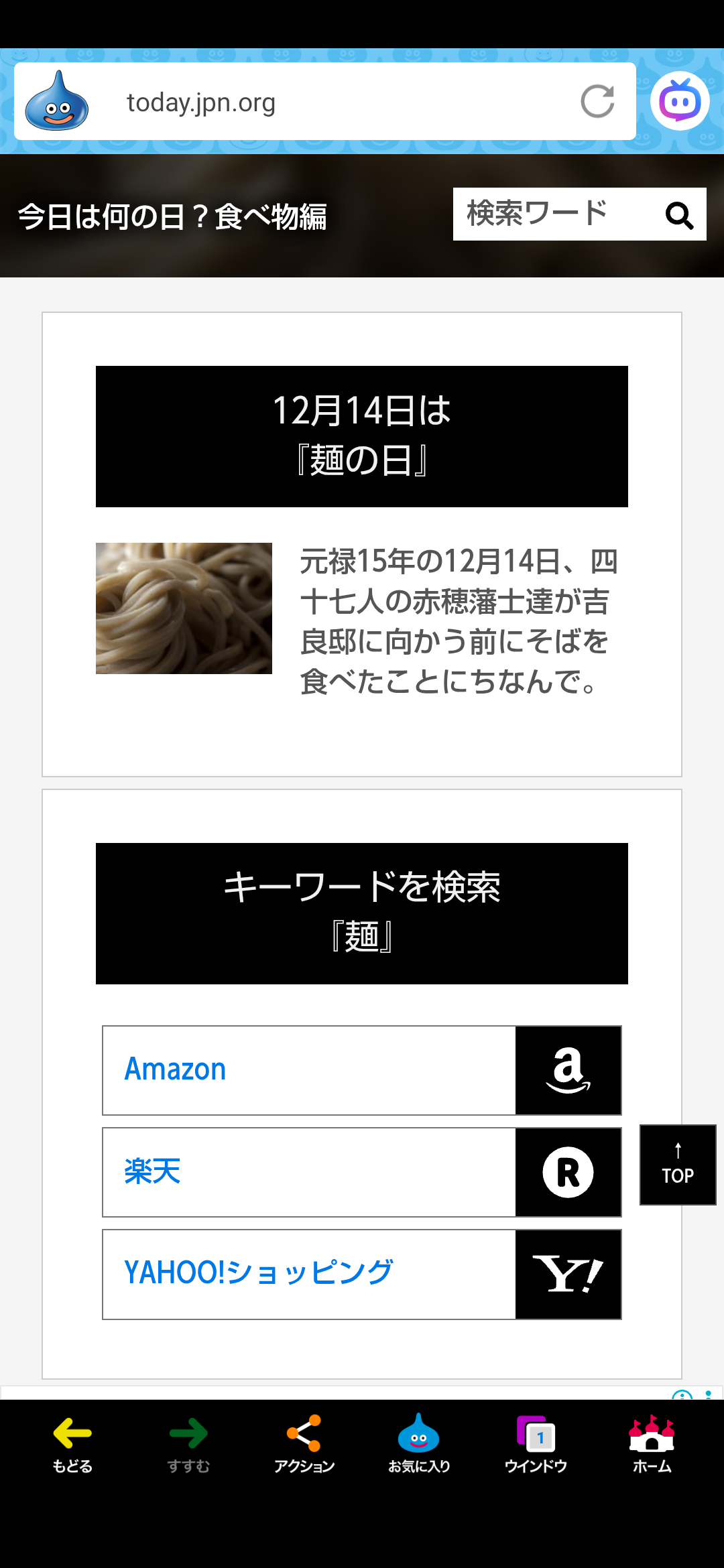Image resolution: width=724 pixels, height=1568 pixels.
Task: Tap the today.jpn.org address bar
Action: (322, 103)
